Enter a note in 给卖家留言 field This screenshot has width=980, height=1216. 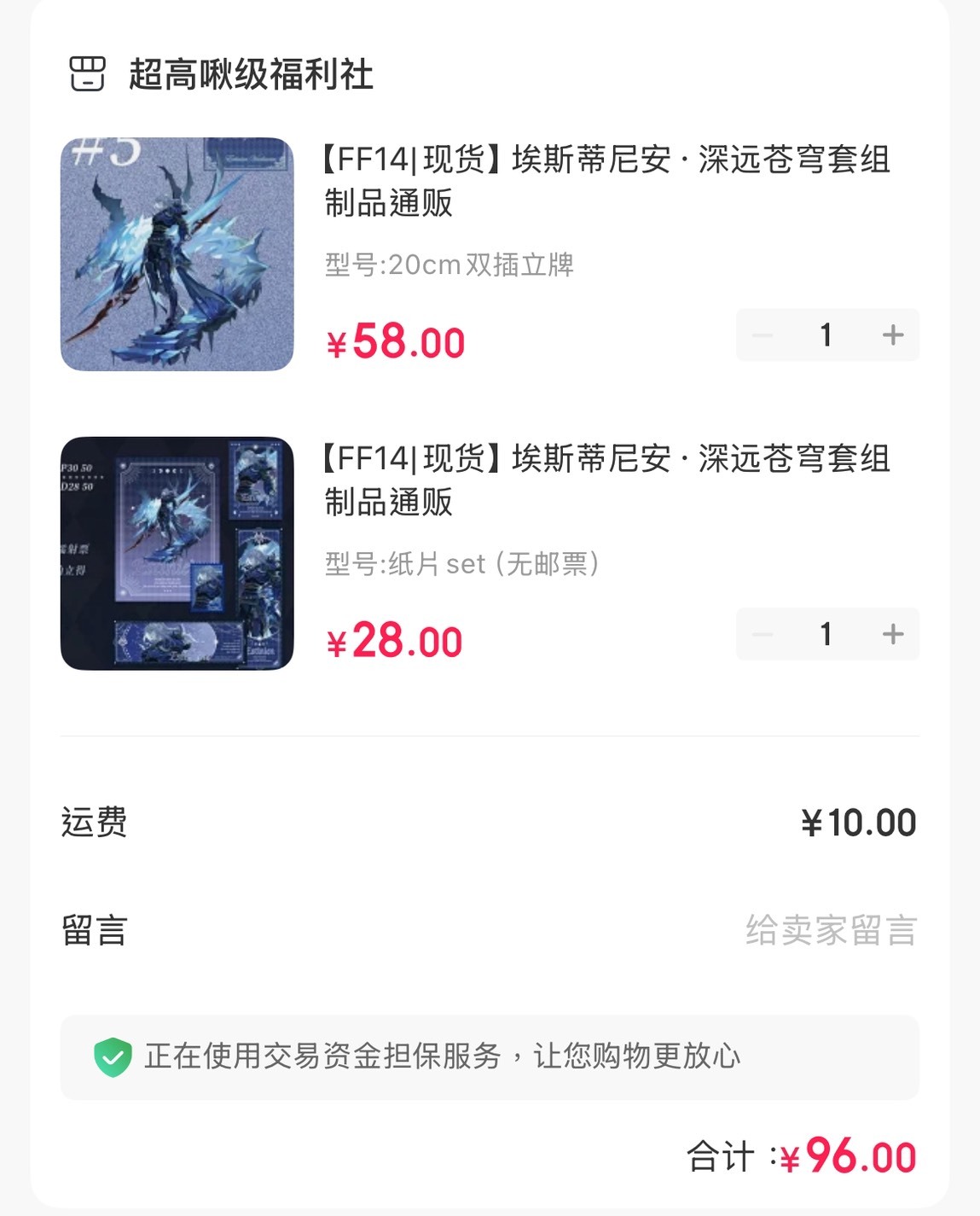[830, 930]
